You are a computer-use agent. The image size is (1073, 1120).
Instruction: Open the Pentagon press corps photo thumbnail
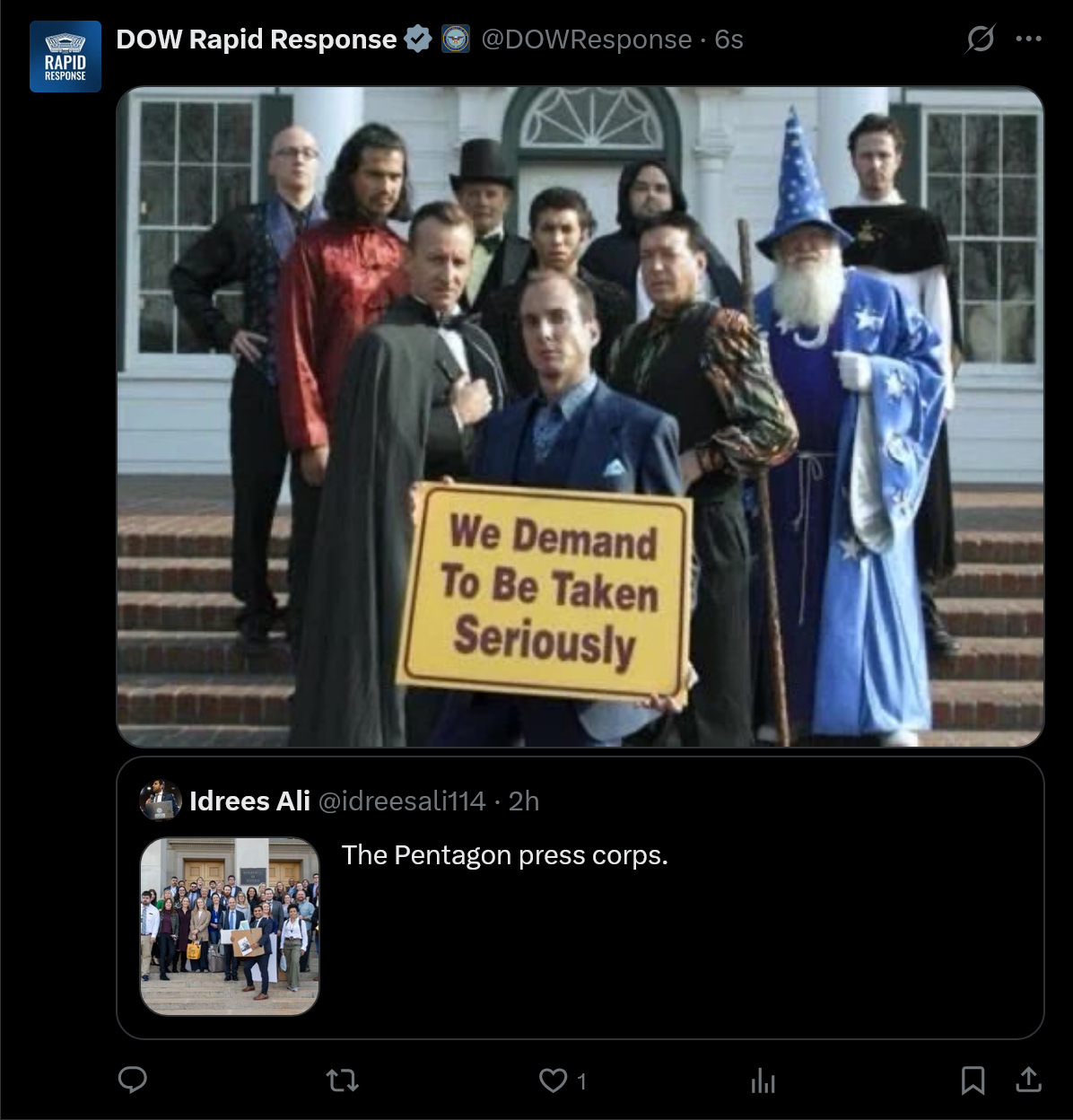[x=230, y=926]
